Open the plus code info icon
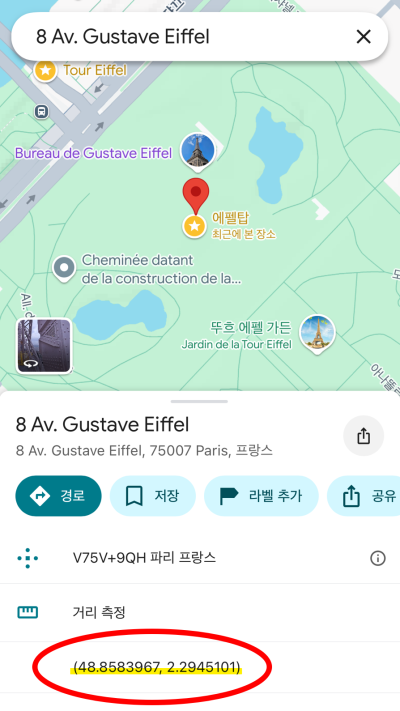 (x=378, y=558)
